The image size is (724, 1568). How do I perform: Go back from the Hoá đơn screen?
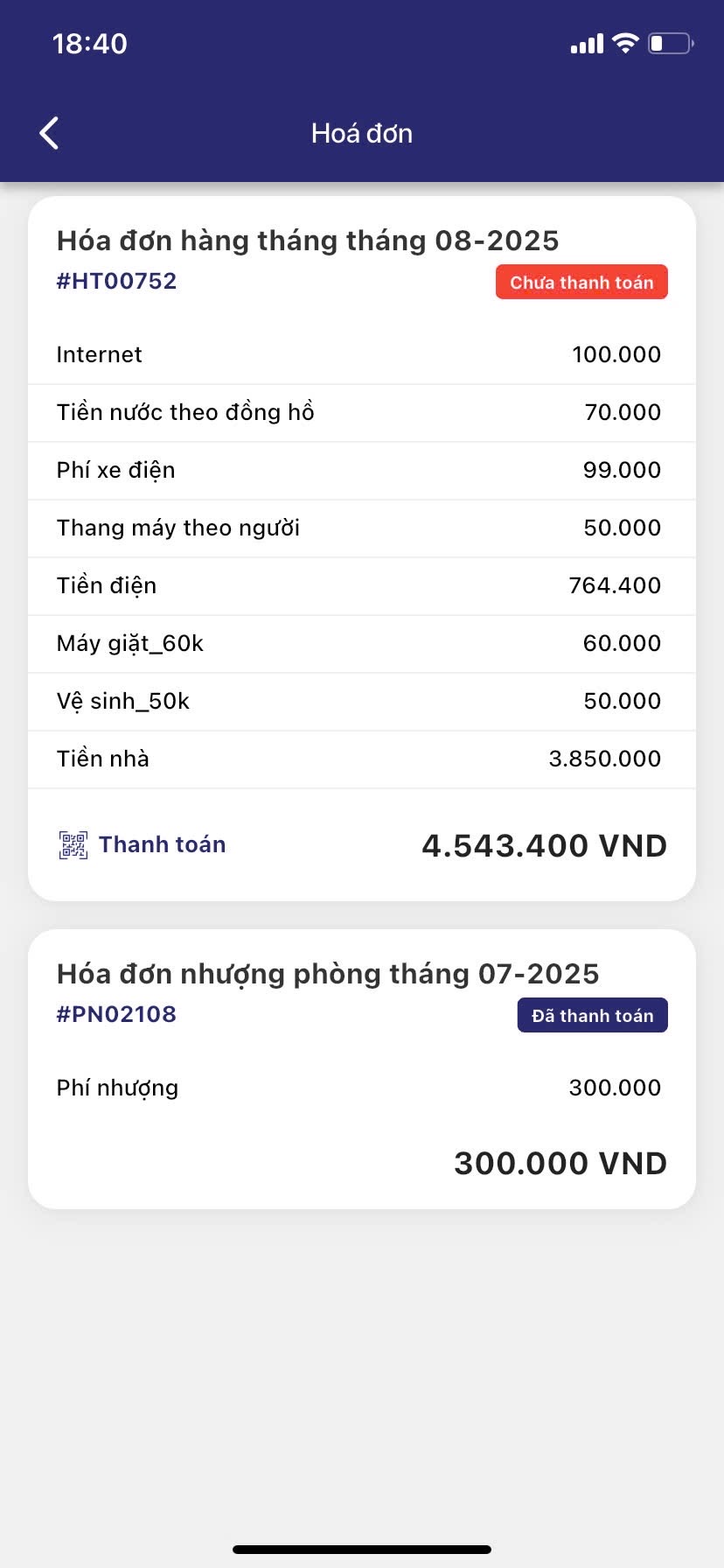point(50,133)
